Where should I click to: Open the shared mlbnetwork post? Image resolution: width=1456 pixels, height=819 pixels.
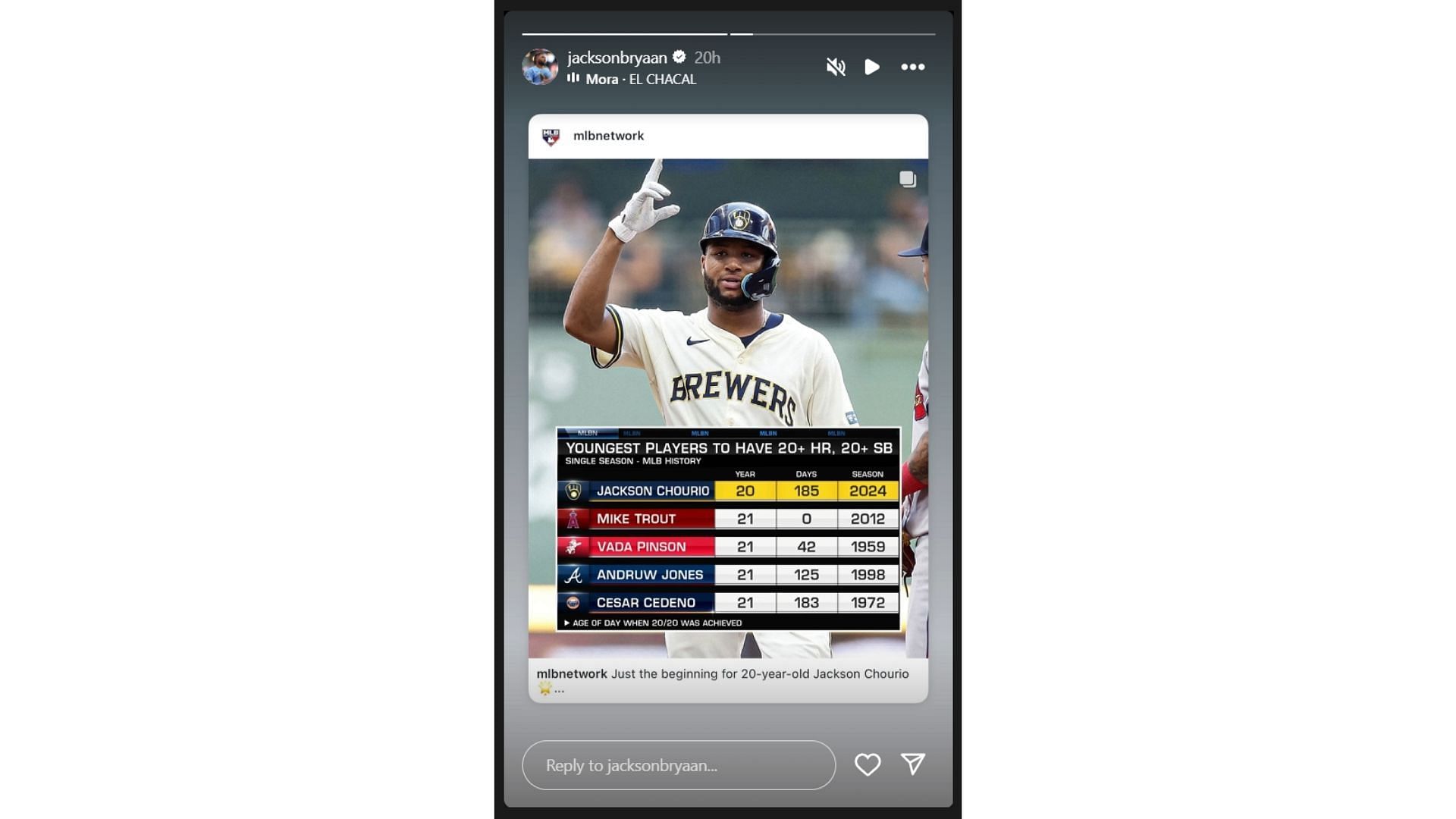[x=728, y=408]
